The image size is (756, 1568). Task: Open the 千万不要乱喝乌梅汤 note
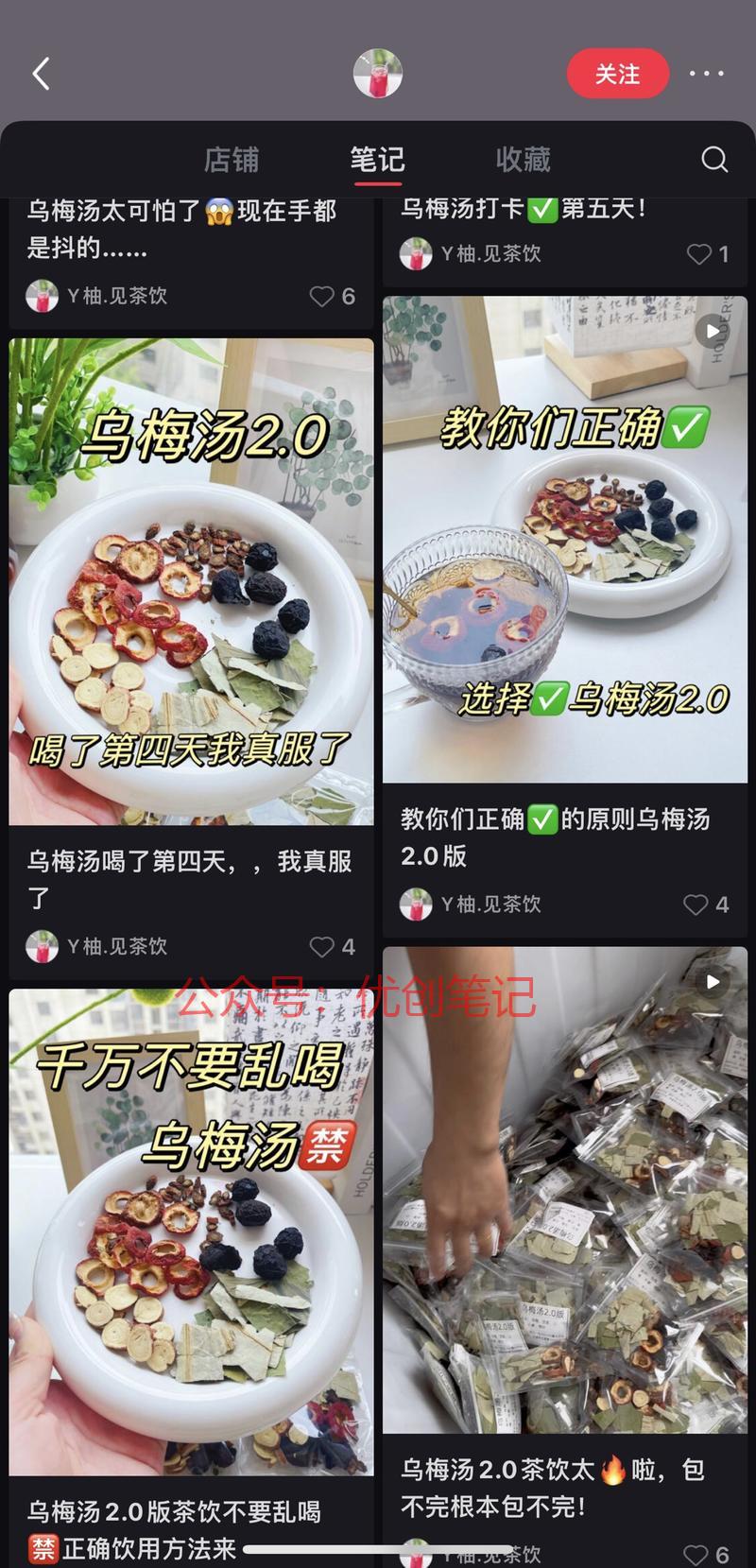click(191, 1231)
